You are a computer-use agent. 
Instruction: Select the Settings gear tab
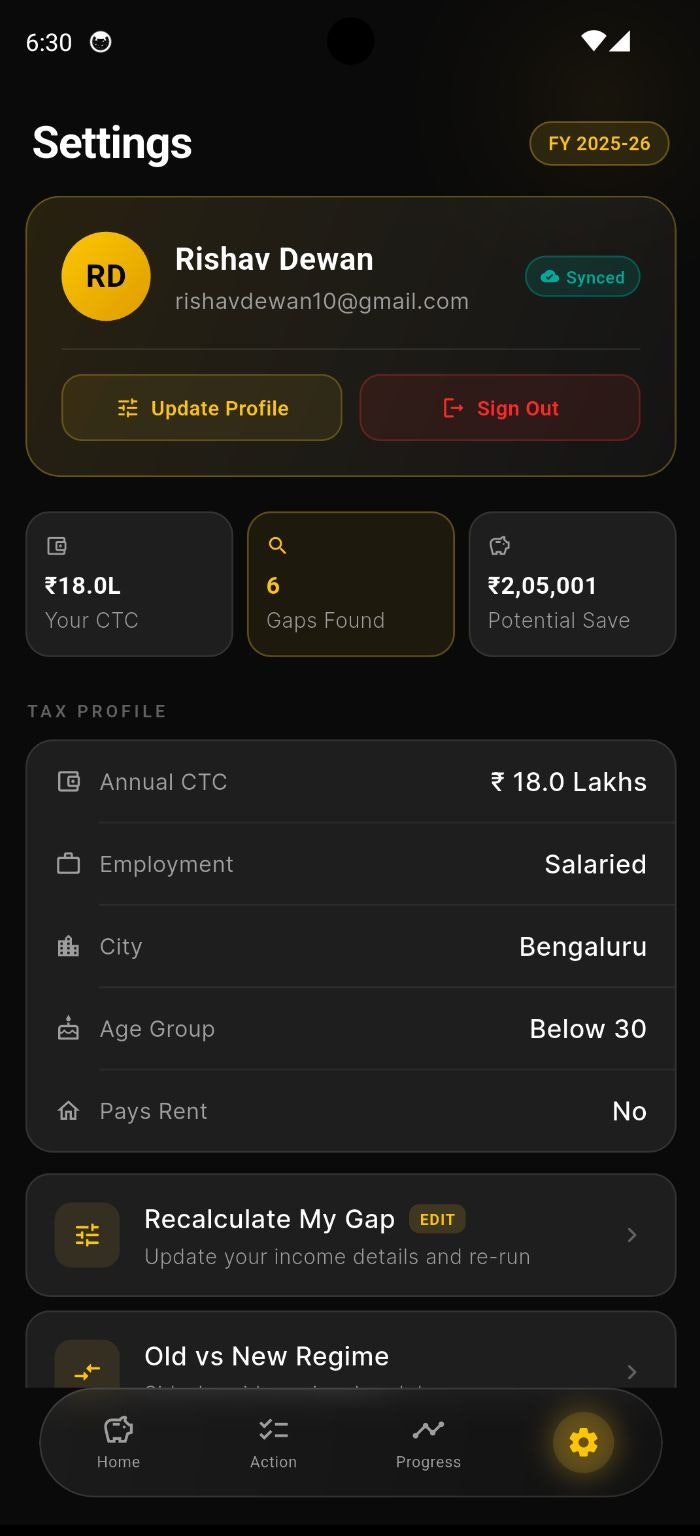tap(583, 1442)
